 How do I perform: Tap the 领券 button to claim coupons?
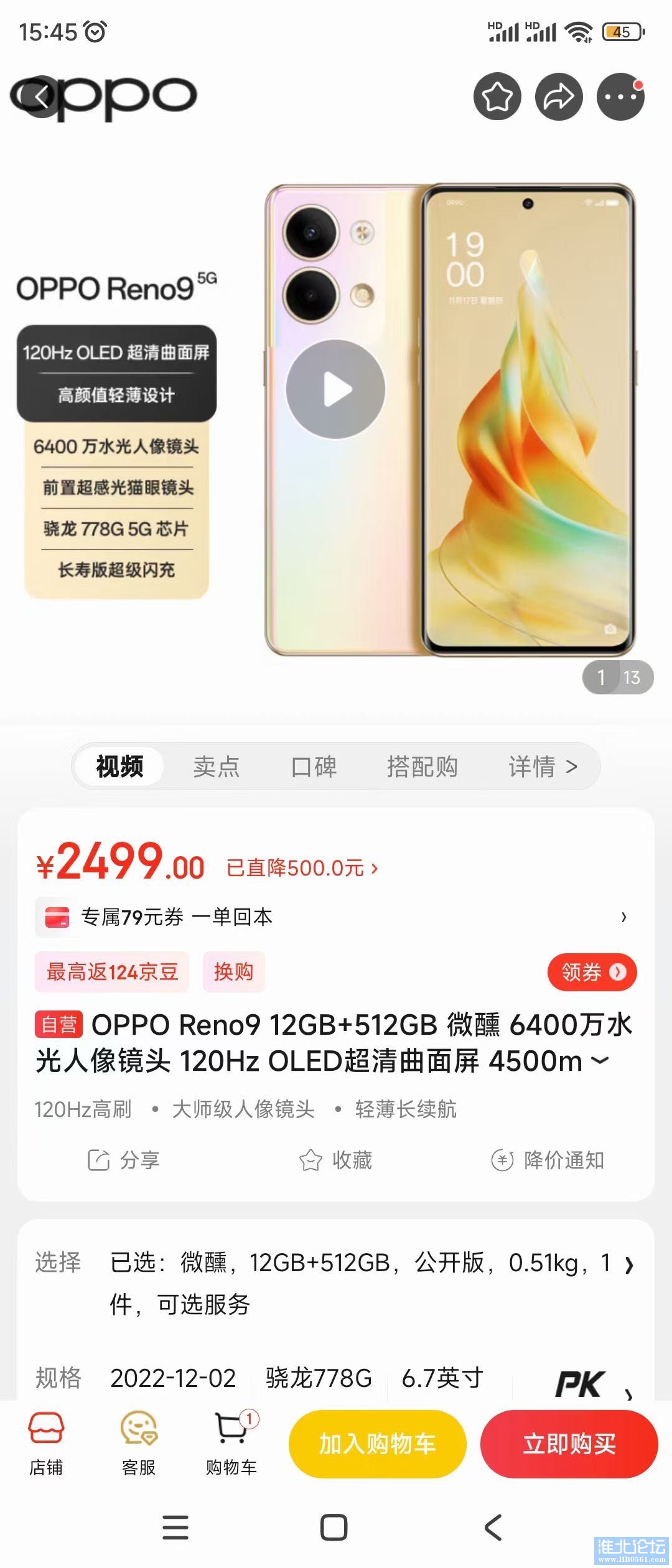pos(592,972)
